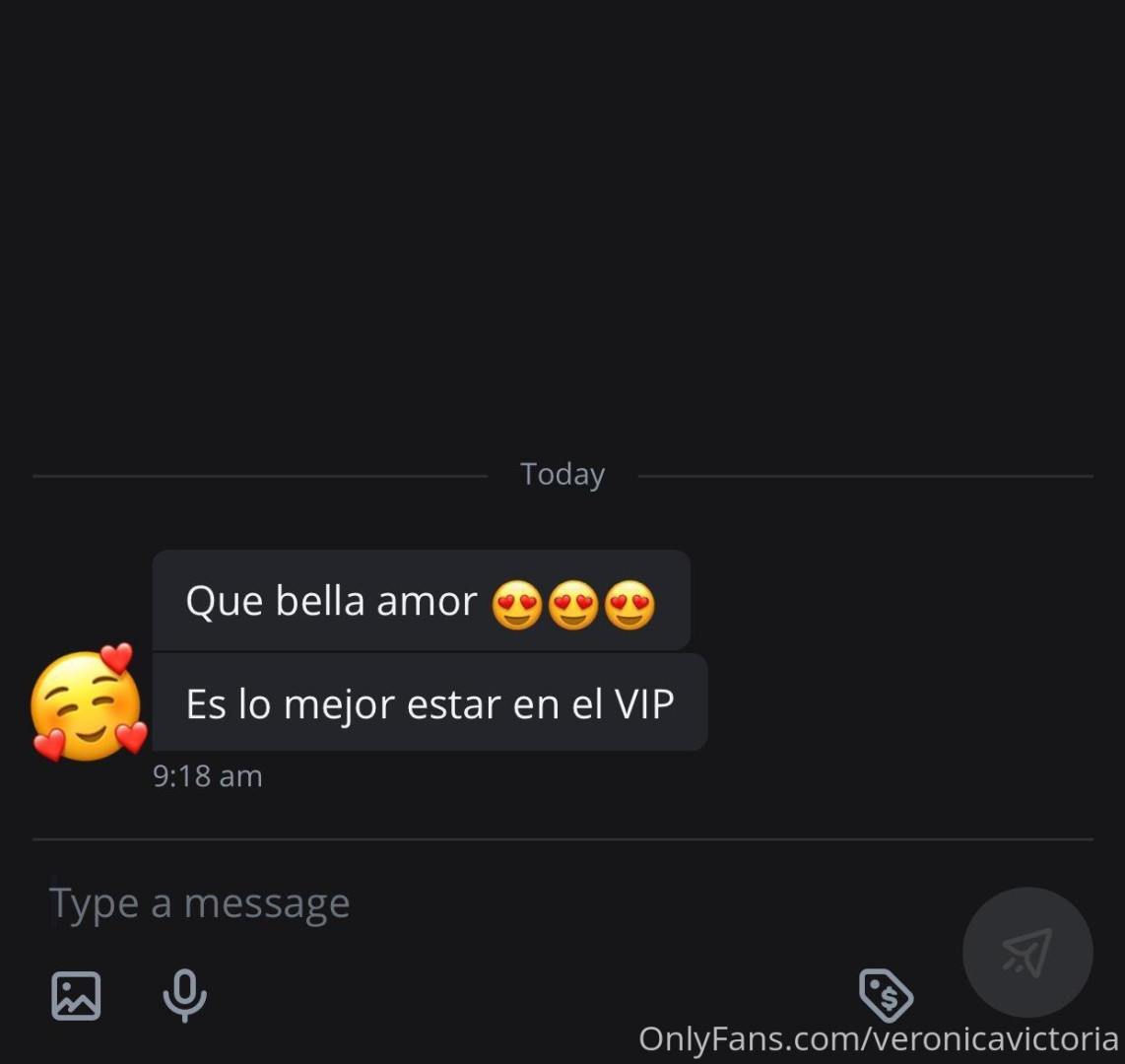Viewport: 1125px width, 1064px height.
Task: Open the sender's emoji avatar profile
Action: click(x=87, y=703)
